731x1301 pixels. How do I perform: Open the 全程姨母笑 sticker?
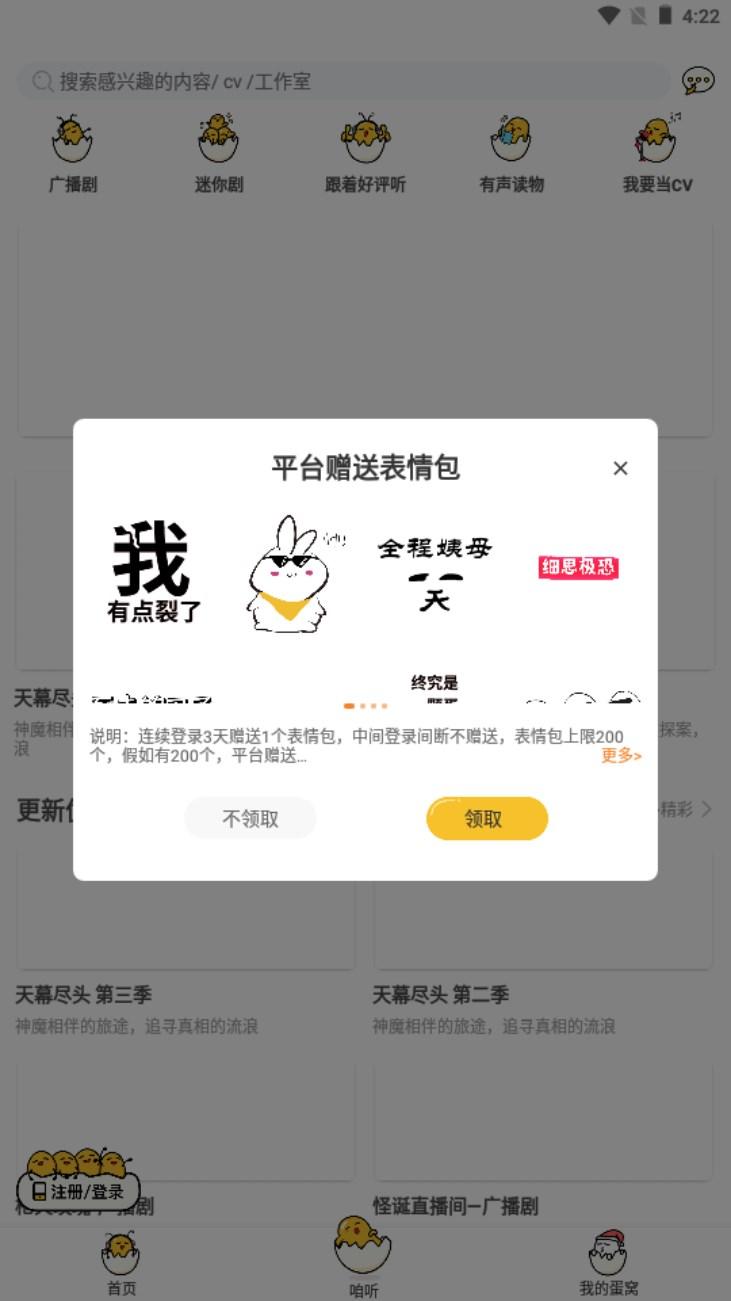435,574
